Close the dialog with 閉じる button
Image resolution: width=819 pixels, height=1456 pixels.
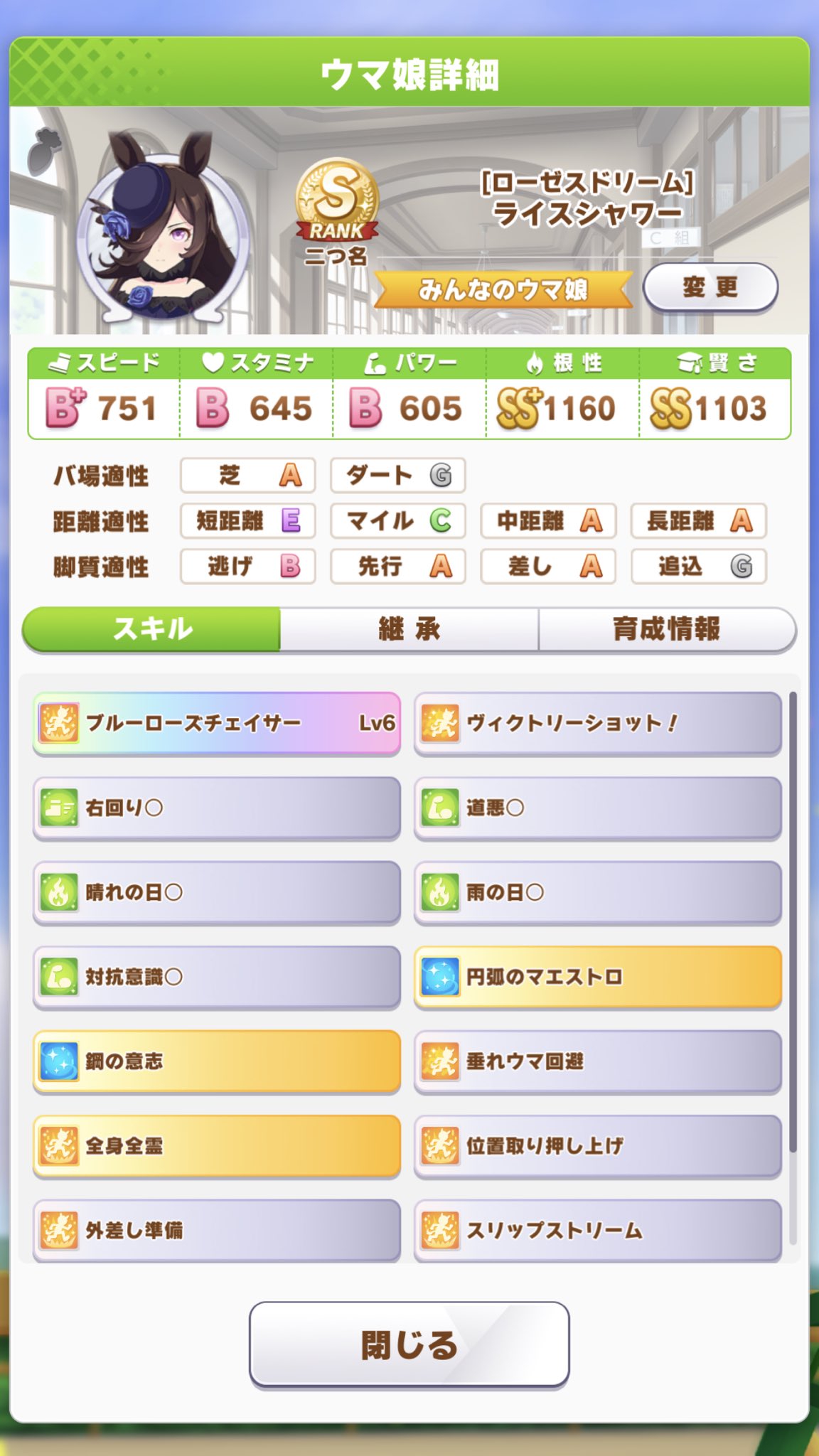409,1344
